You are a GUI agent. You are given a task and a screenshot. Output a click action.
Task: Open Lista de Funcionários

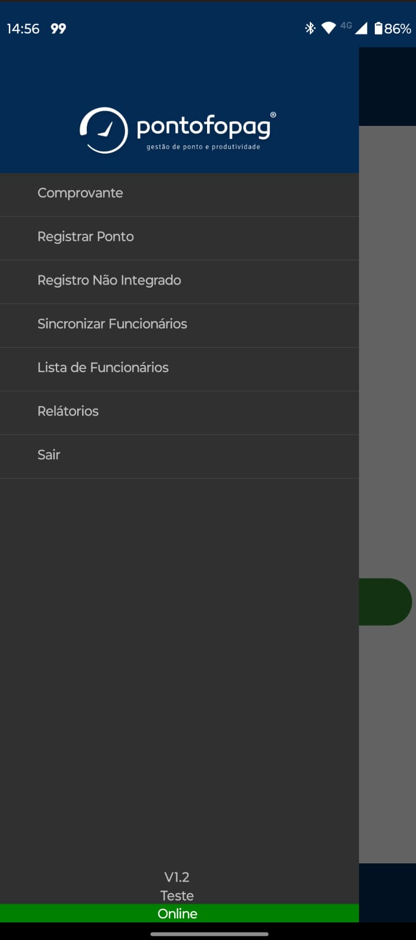pyautogui.click(x=179, y=369)
